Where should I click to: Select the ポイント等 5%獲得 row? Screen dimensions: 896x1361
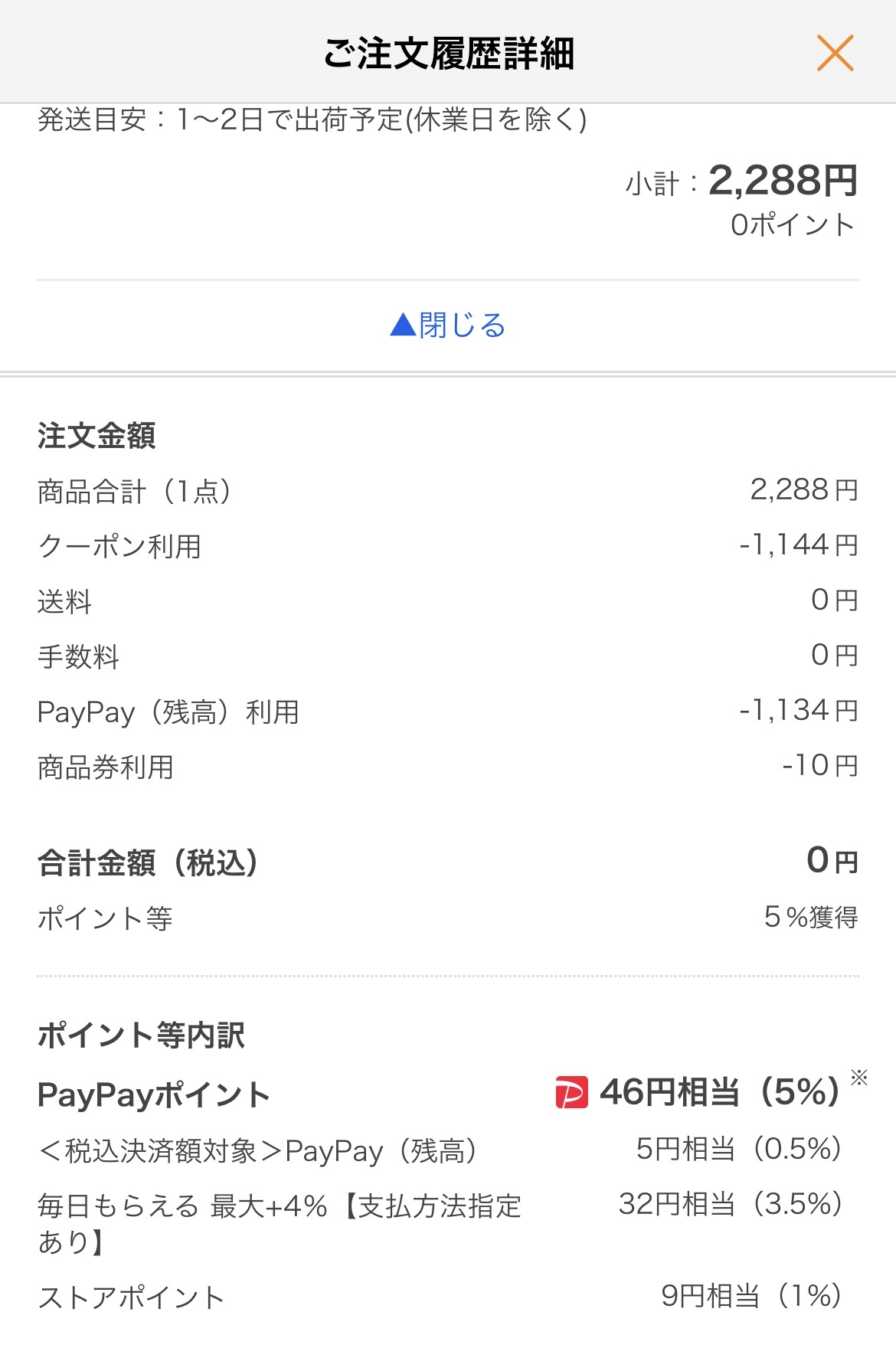448,918
